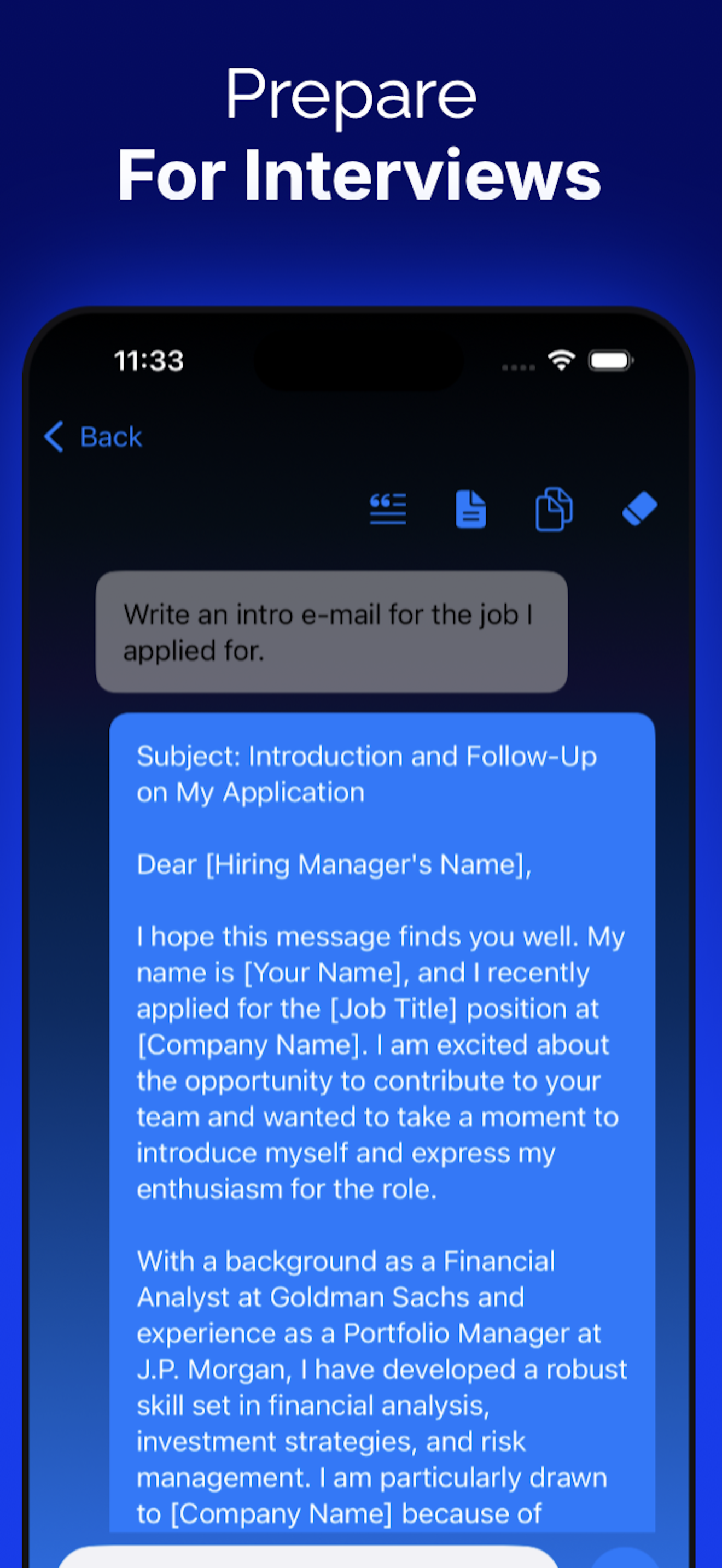Tap the '[Job Title]' placeholder text
Screen dimensions: 722x1568
coord(393,1008)
